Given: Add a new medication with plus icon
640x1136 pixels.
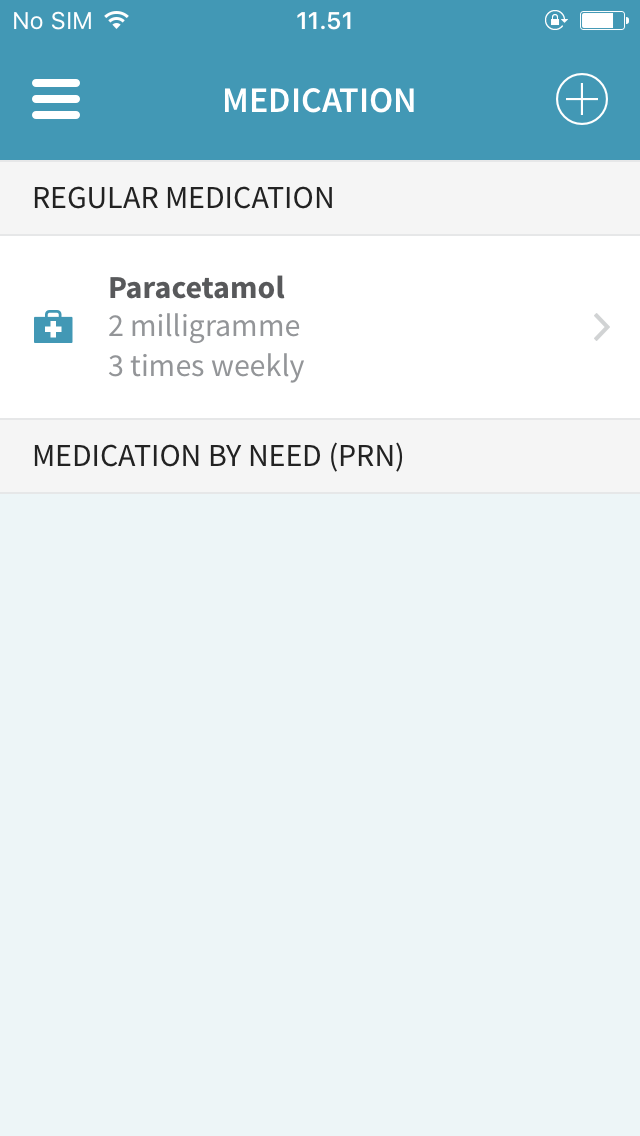Looking at the screenshot, I should click(581, 99).
